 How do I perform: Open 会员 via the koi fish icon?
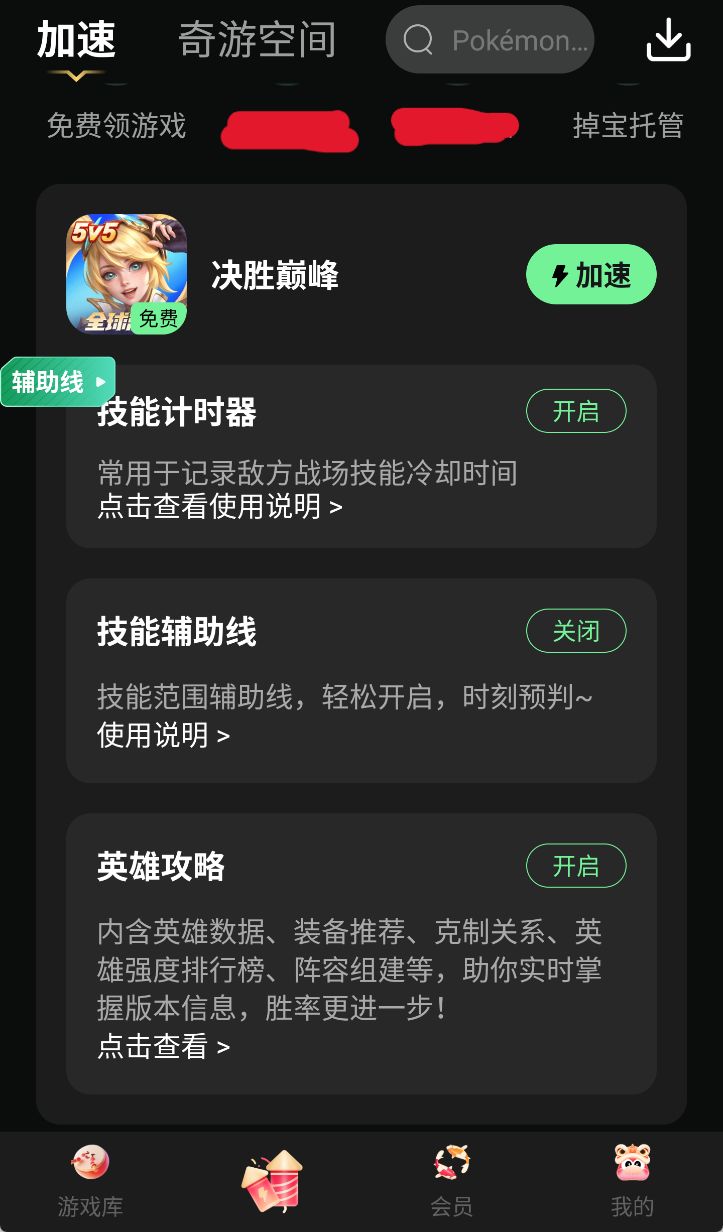[x=450, y=1162]
